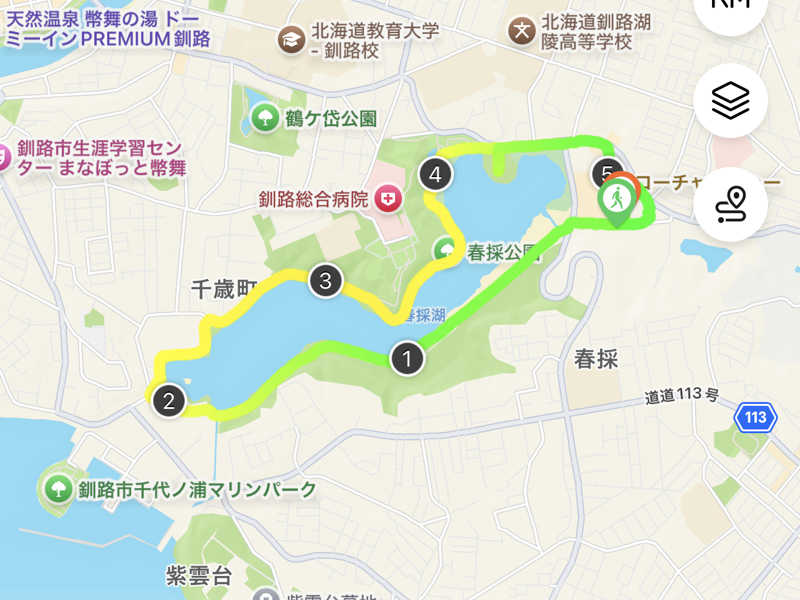The height and width of the screenshot is (600, 800).
Task: Toggle the KM distance unit button
Action: 730,8
